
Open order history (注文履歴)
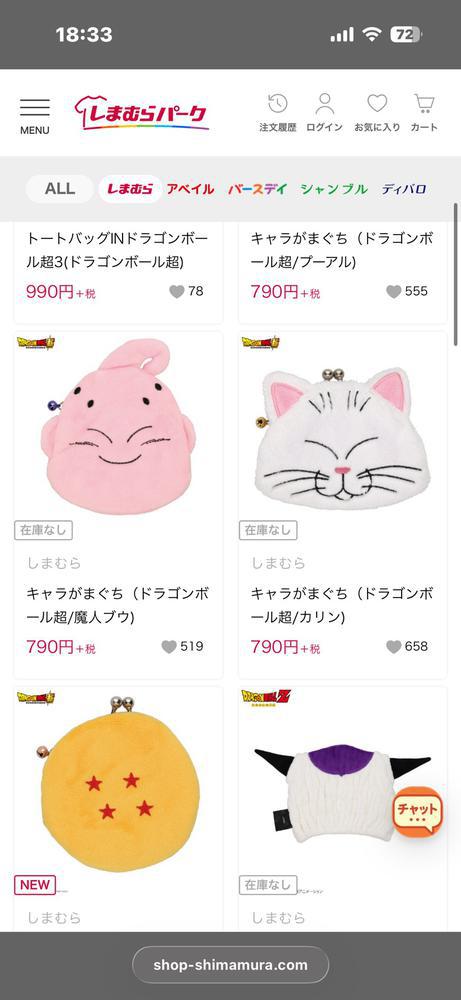pyautogui.click(x=277, y=113)
